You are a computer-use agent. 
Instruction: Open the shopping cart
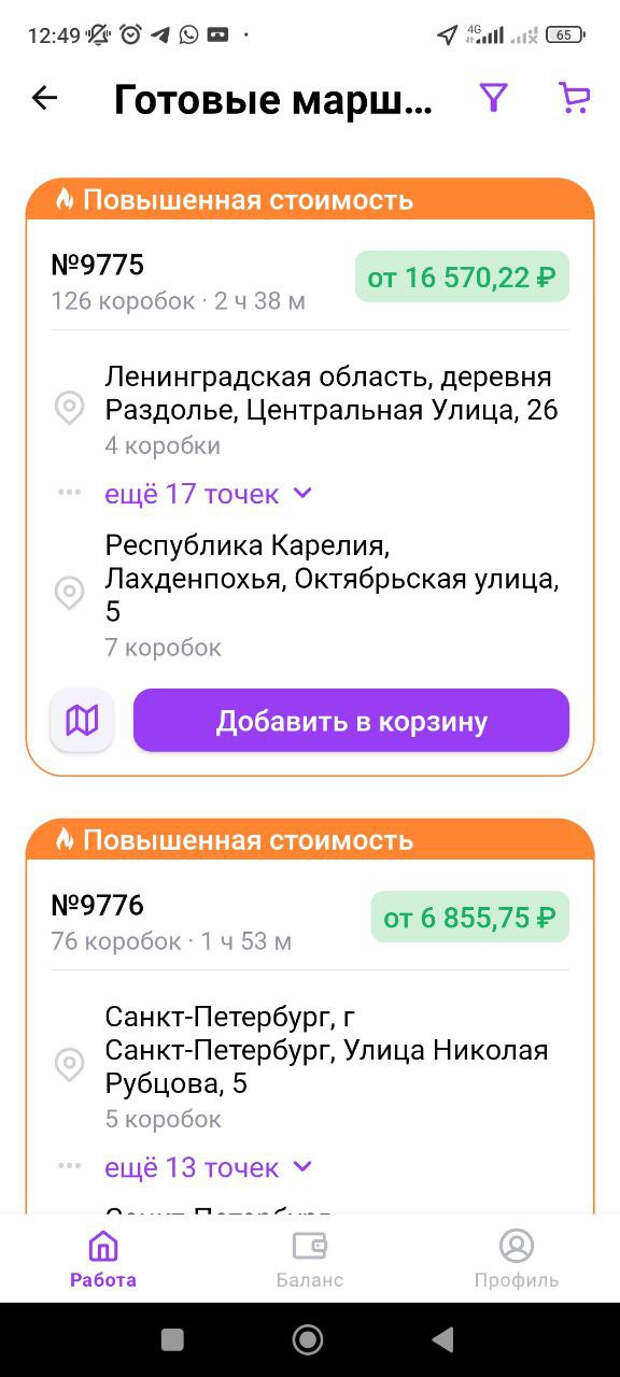tap(574, 98)
